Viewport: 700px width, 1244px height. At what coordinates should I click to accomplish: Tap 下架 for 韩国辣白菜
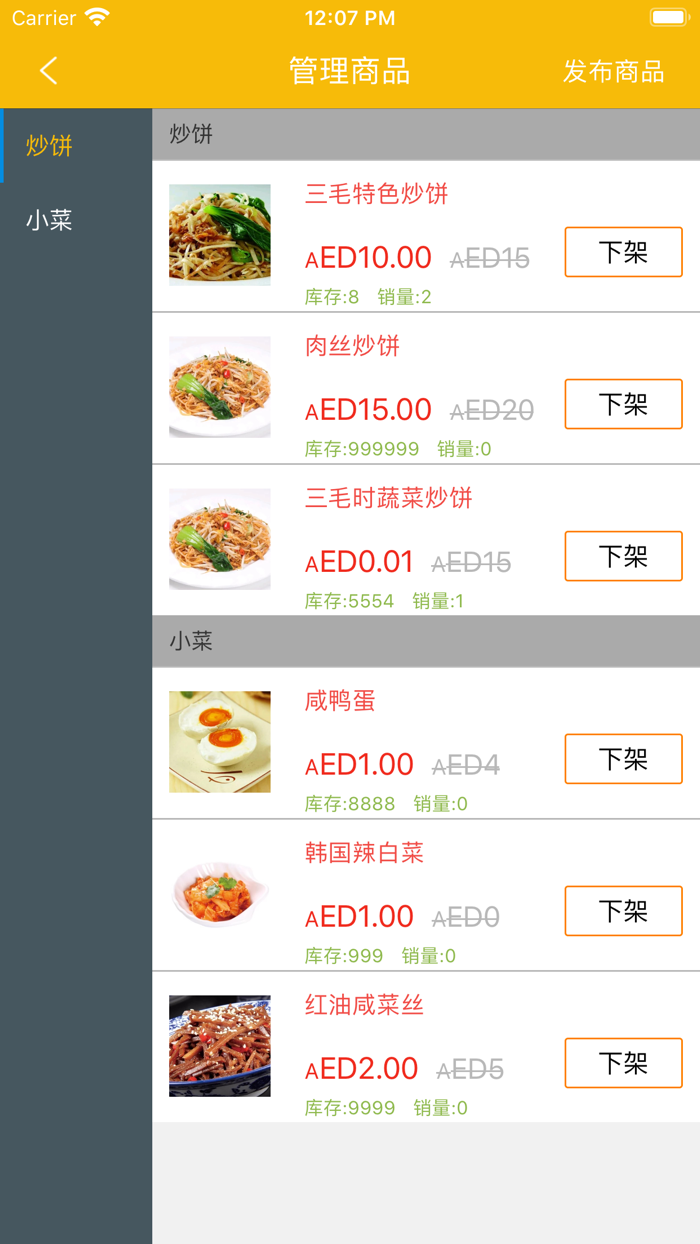coord(623,911)
